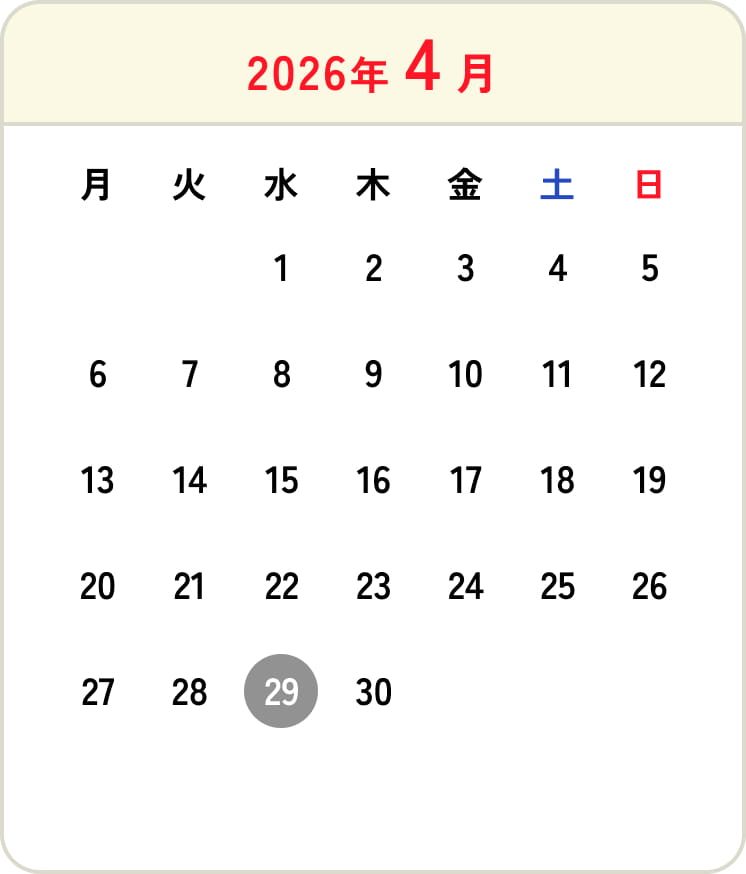Select April 5 on the calendar
The image size is (746, 874).
click(x=649, y=268)
